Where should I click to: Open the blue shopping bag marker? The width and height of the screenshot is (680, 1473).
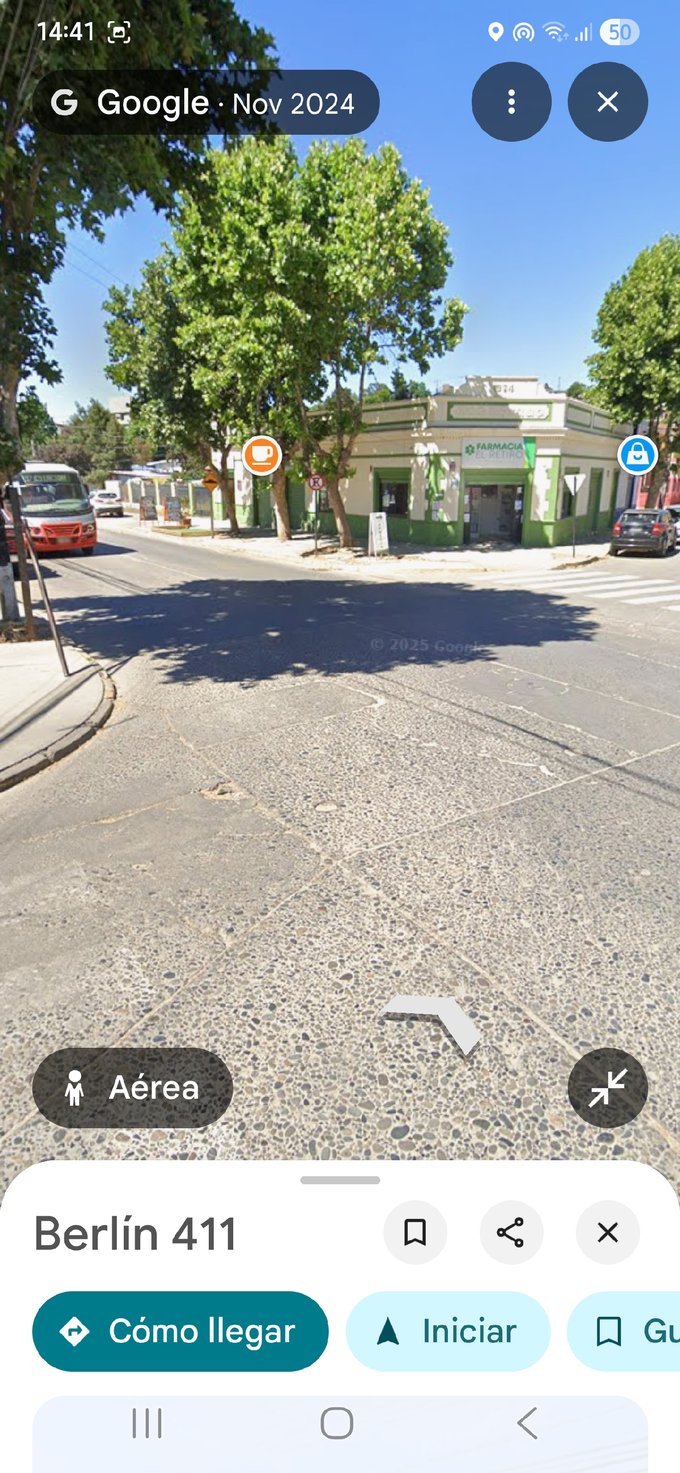637,454
